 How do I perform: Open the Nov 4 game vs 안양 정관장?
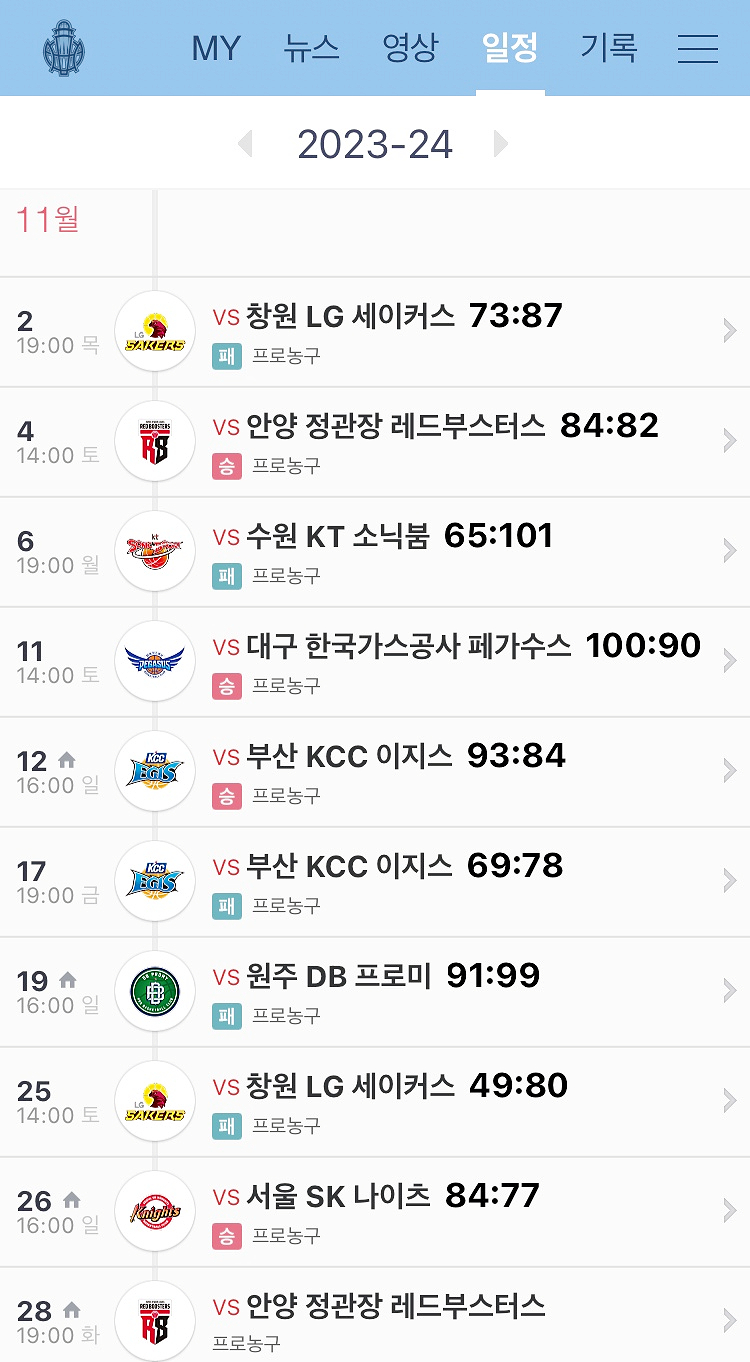pos(400,442)
